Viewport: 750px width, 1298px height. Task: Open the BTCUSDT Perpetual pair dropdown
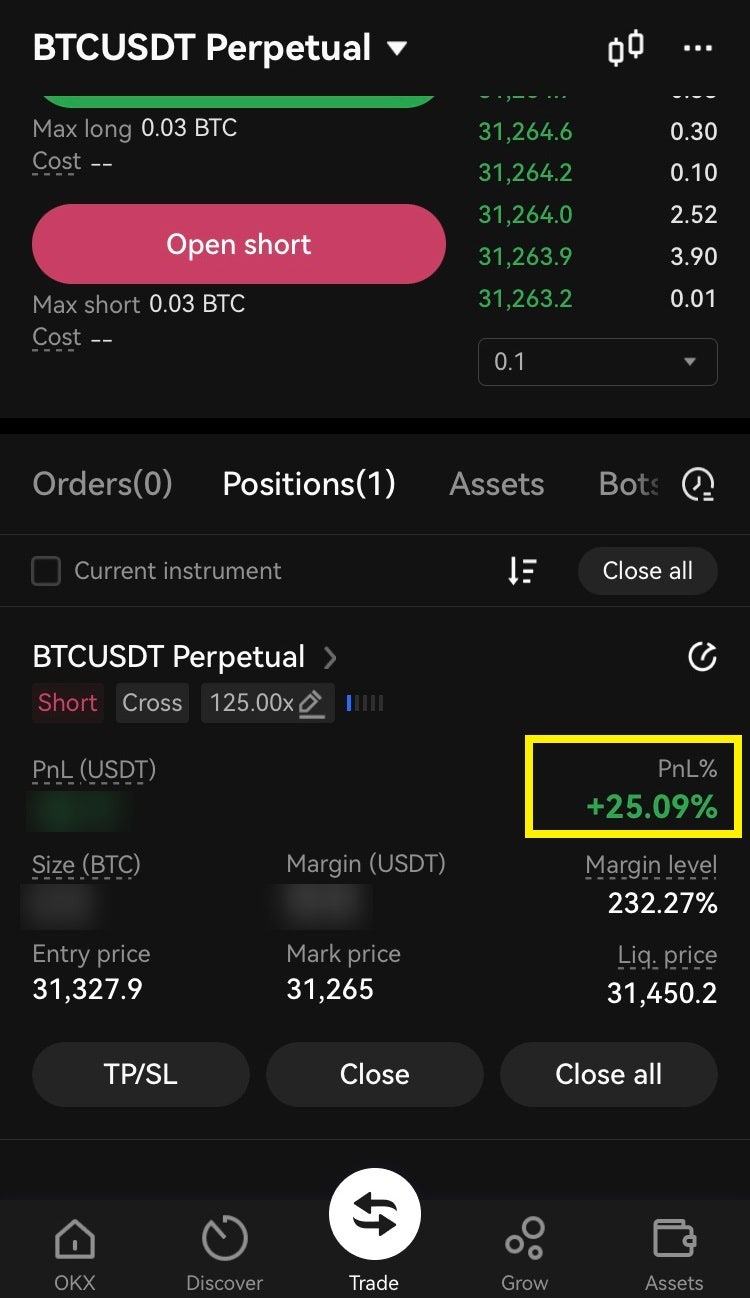220,48
